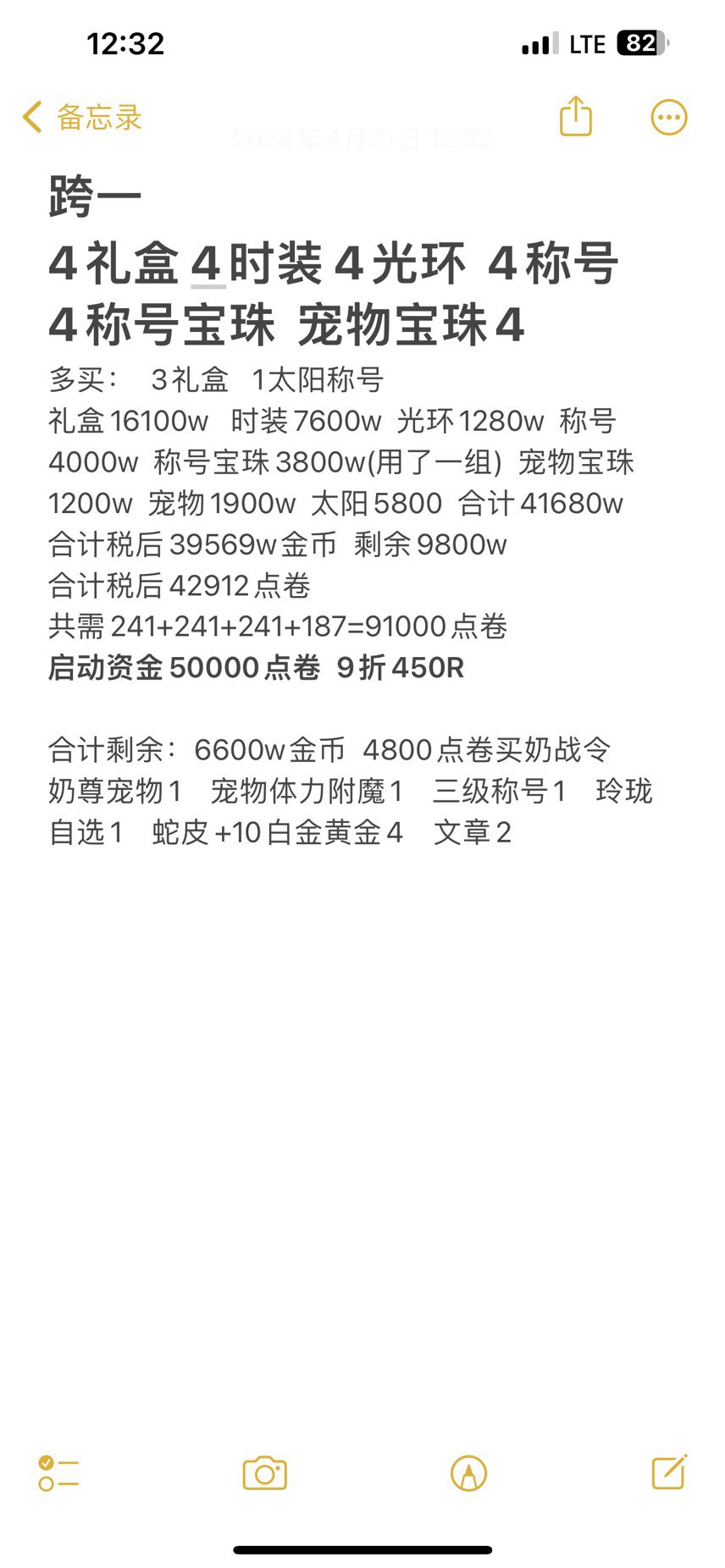
Task: Tap the date 2023年4月21日 at top
Action: coord(362,142)
